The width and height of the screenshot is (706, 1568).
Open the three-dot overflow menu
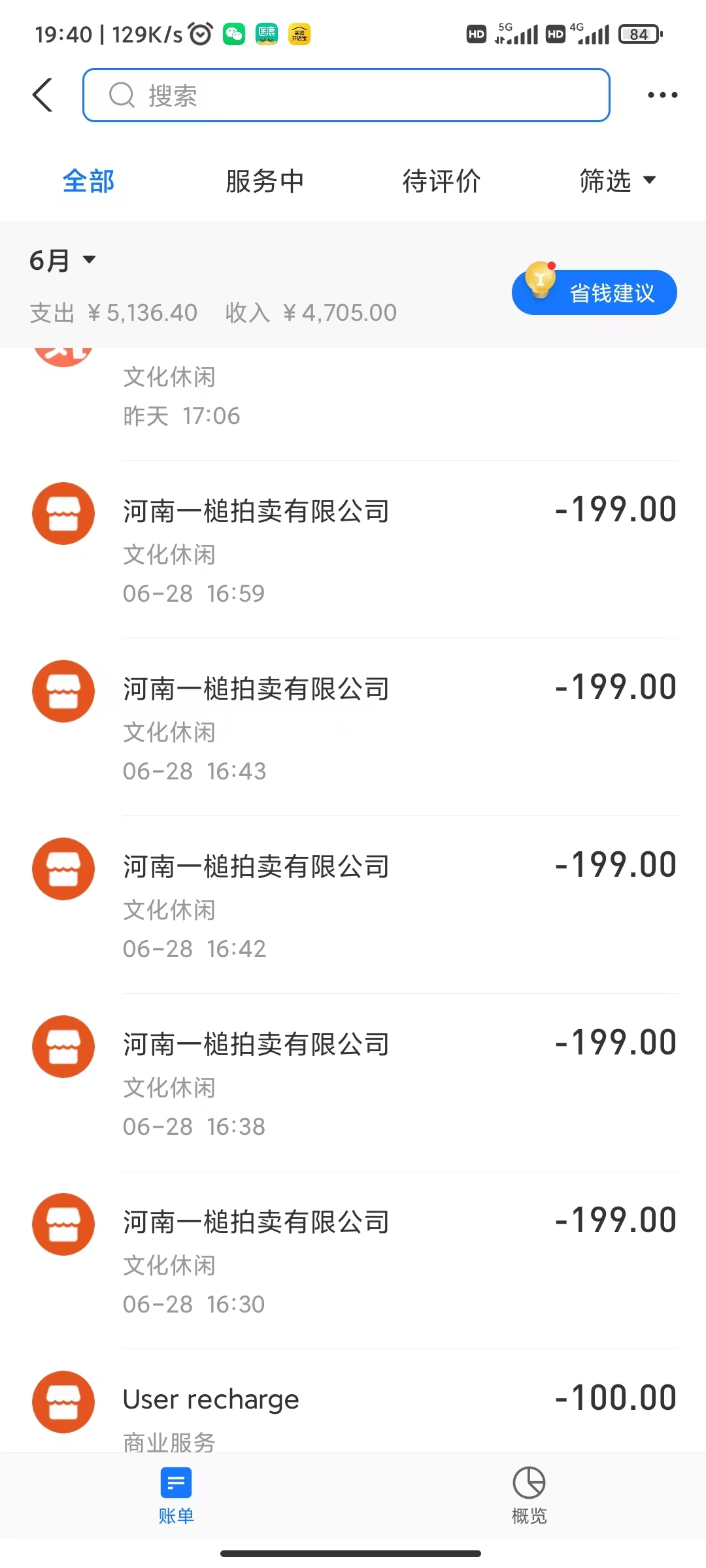[662, 95]
